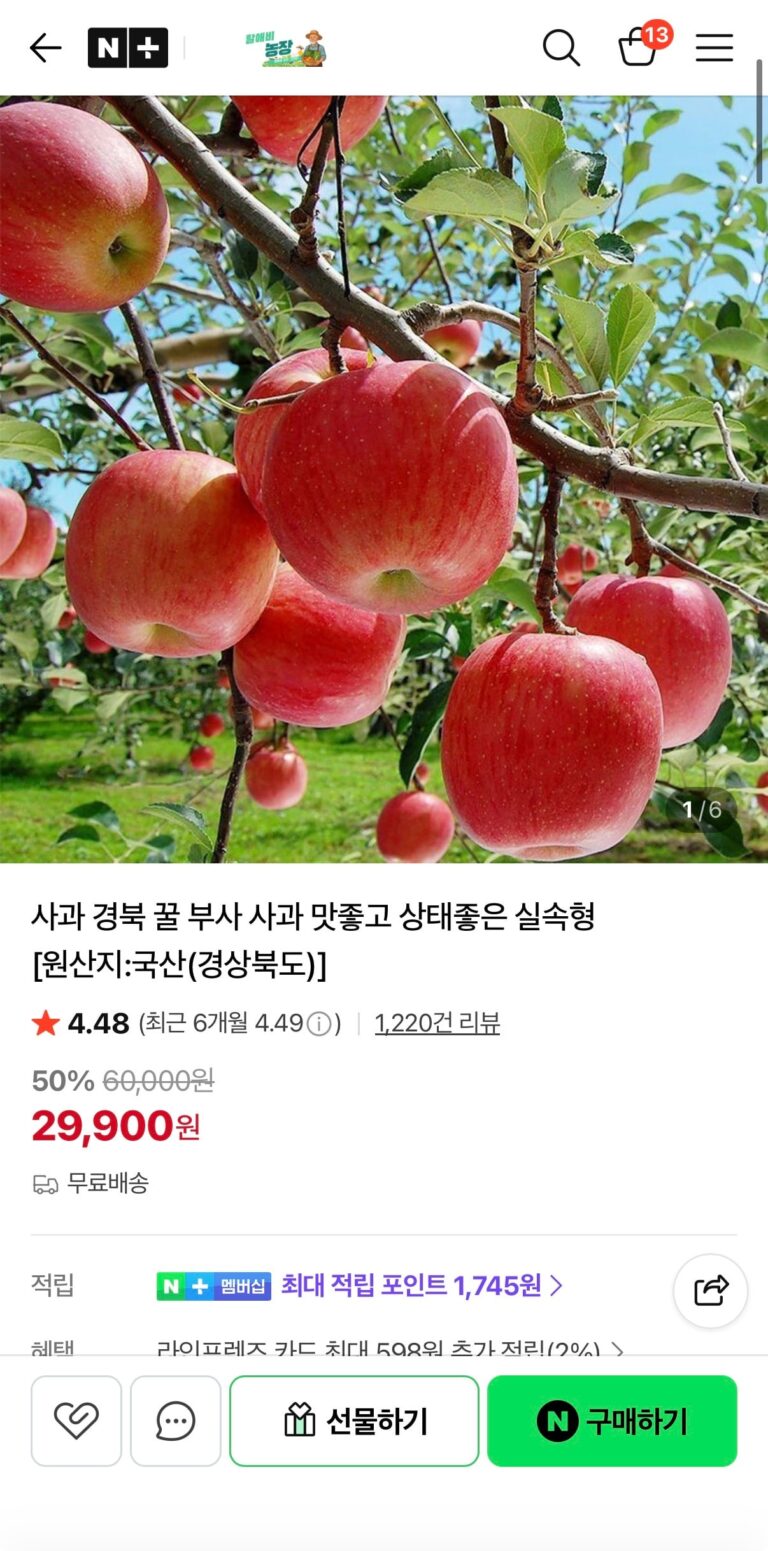Go back using the arrow icon
This screenshot has width=768, height=1551.
(x=45, y=48)
